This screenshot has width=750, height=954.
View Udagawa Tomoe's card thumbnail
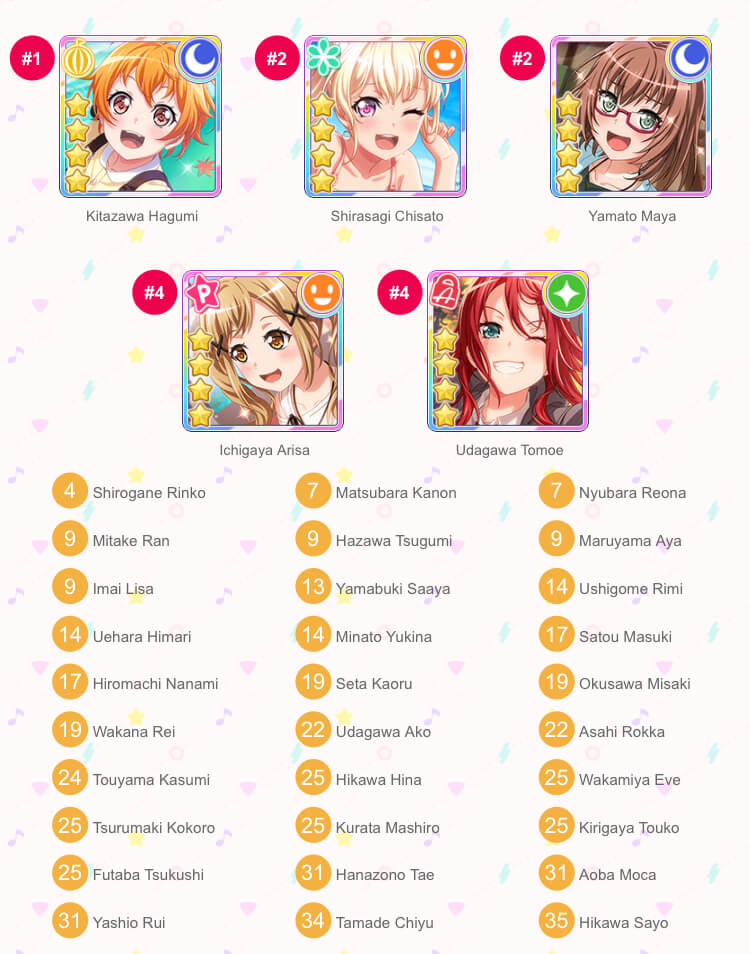coord(507,351)
